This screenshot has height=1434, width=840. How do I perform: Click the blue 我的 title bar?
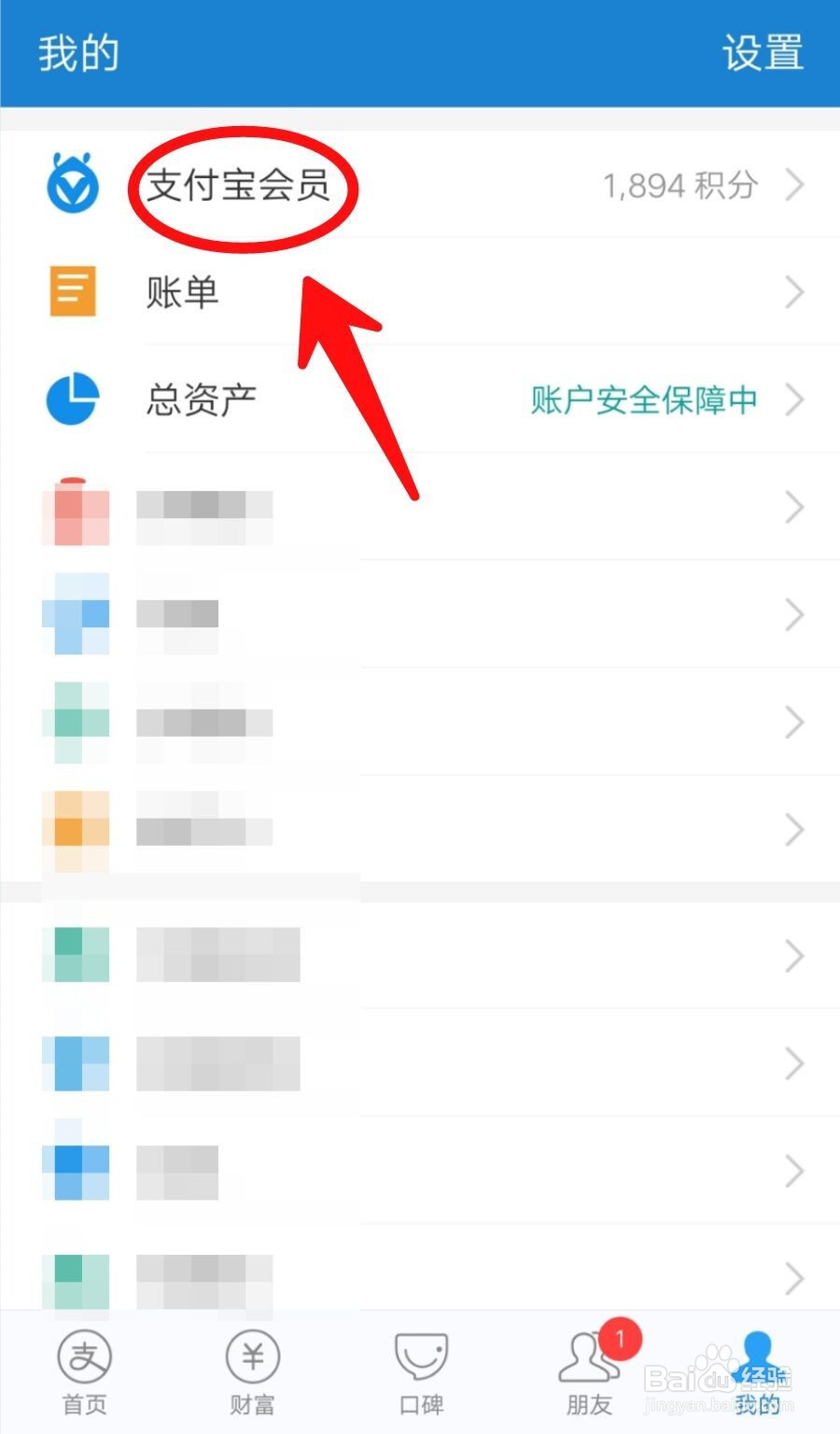tap(75, 51)
